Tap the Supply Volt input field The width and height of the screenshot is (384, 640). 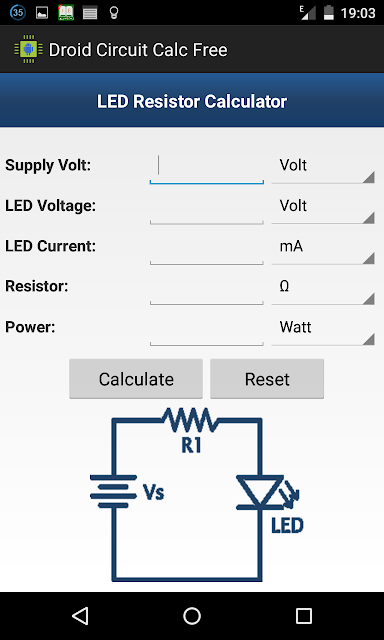coord(206,166)
